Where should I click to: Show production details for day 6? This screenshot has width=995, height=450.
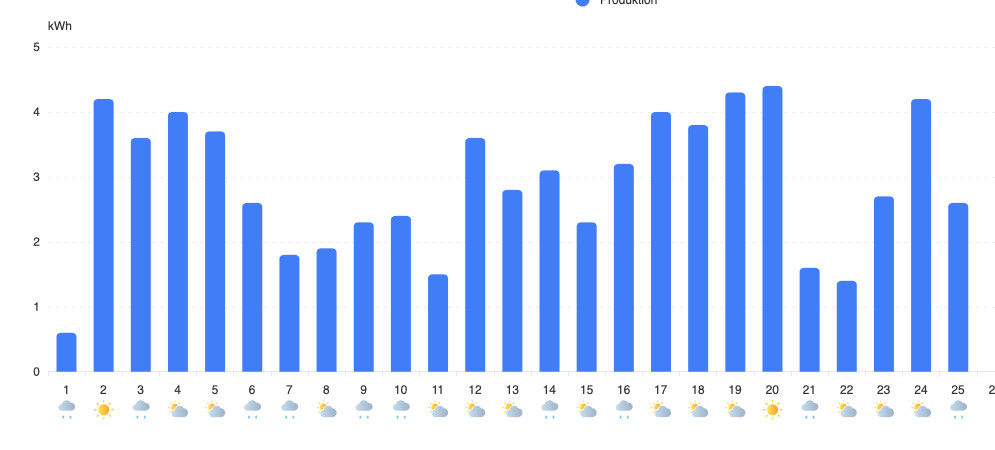click(x=252, y=288)
